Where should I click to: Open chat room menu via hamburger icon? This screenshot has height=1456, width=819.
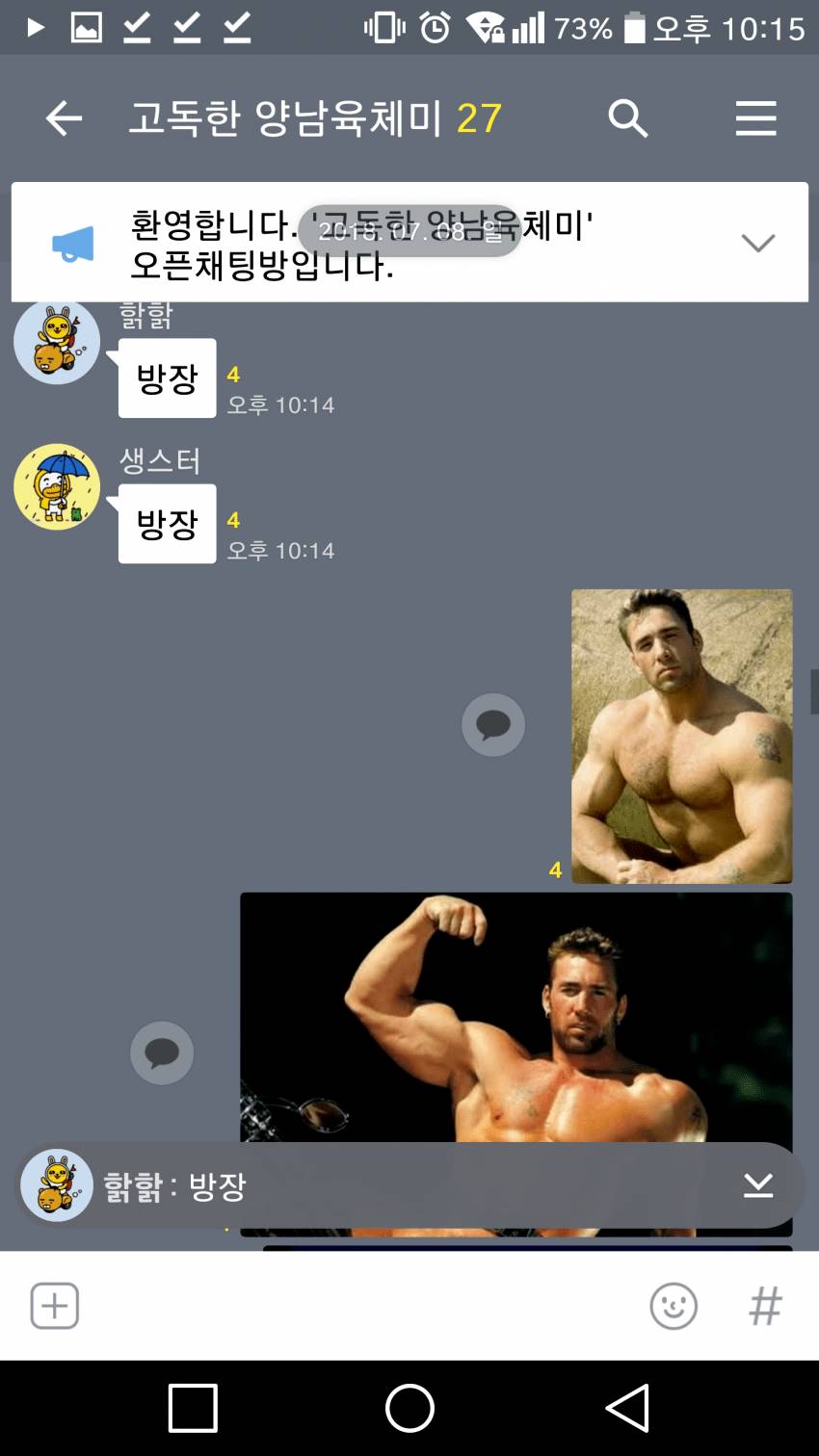[x=755, y=117]
